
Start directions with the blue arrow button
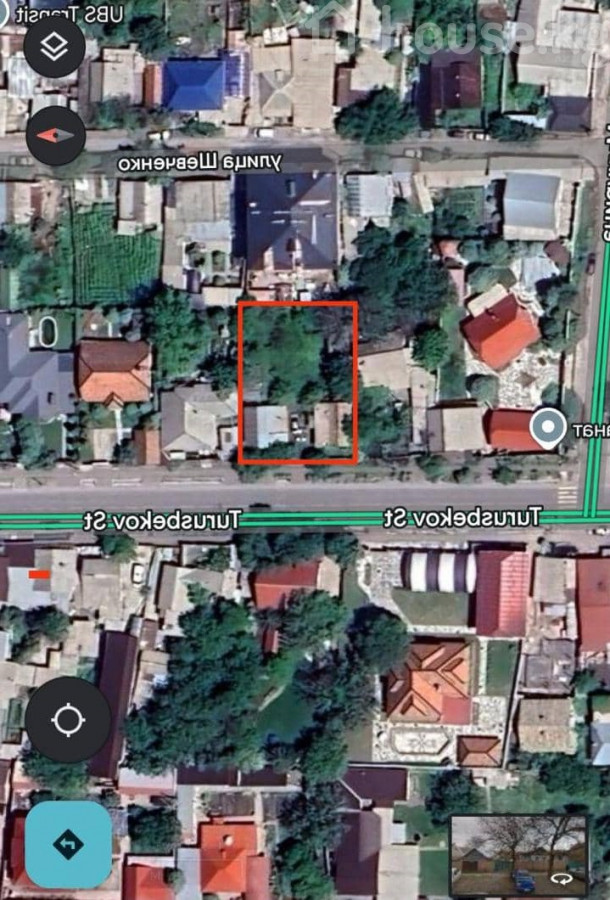68,845
